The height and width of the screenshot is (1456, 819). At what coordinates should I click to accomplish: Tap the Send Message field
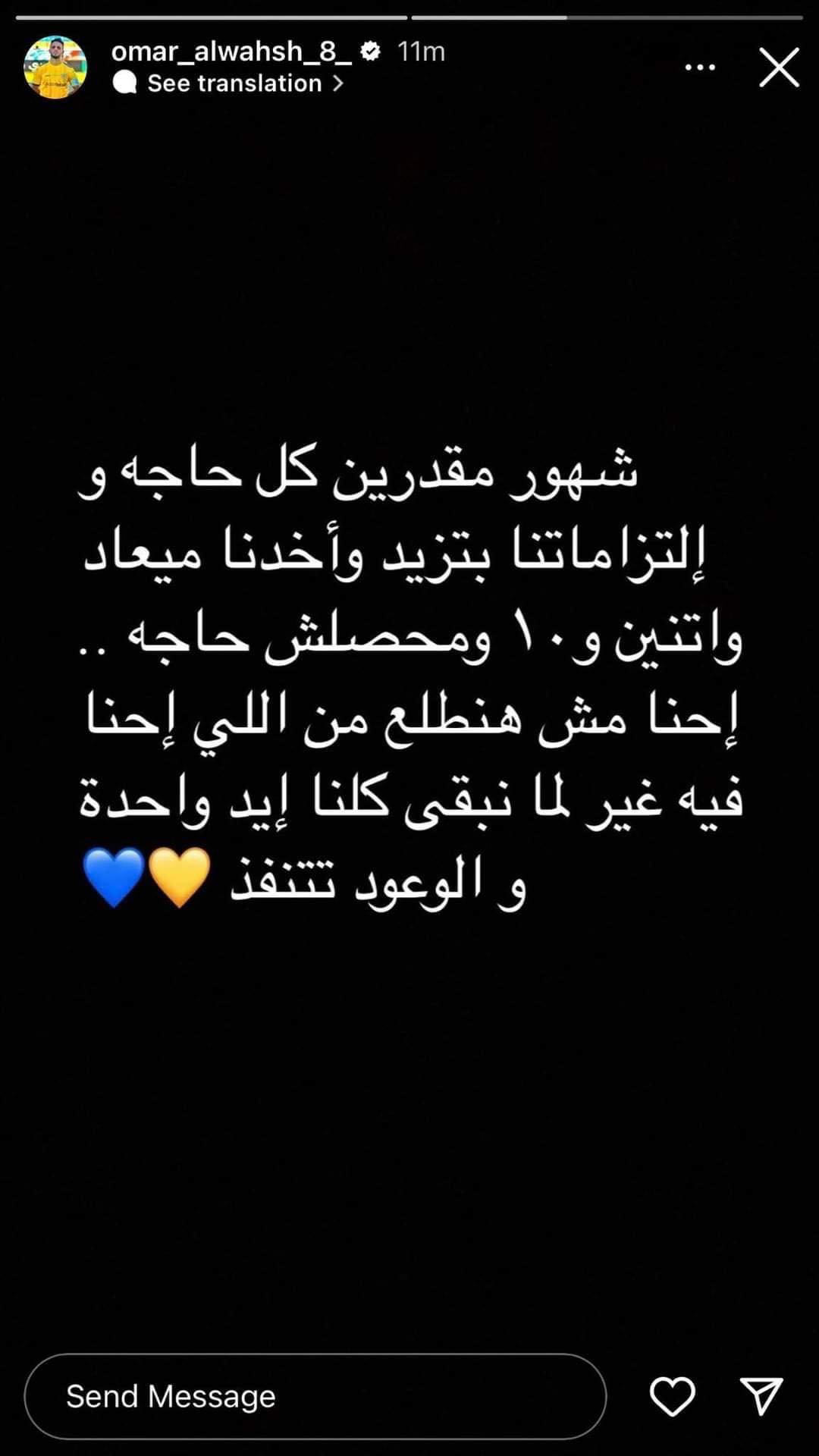315,1396
